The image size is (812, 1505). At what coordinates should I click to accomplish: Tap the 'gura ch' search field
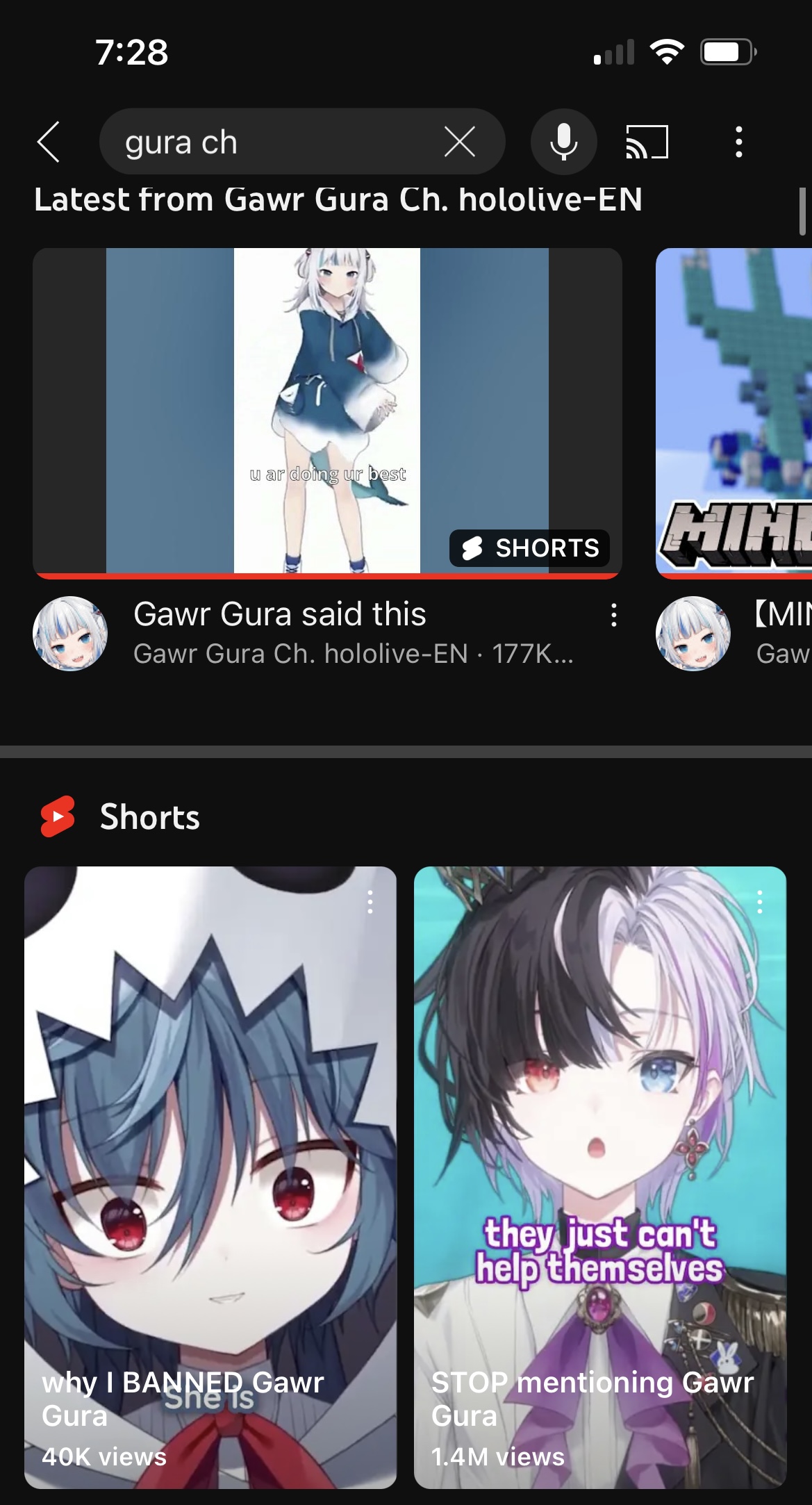coord(302,142)
